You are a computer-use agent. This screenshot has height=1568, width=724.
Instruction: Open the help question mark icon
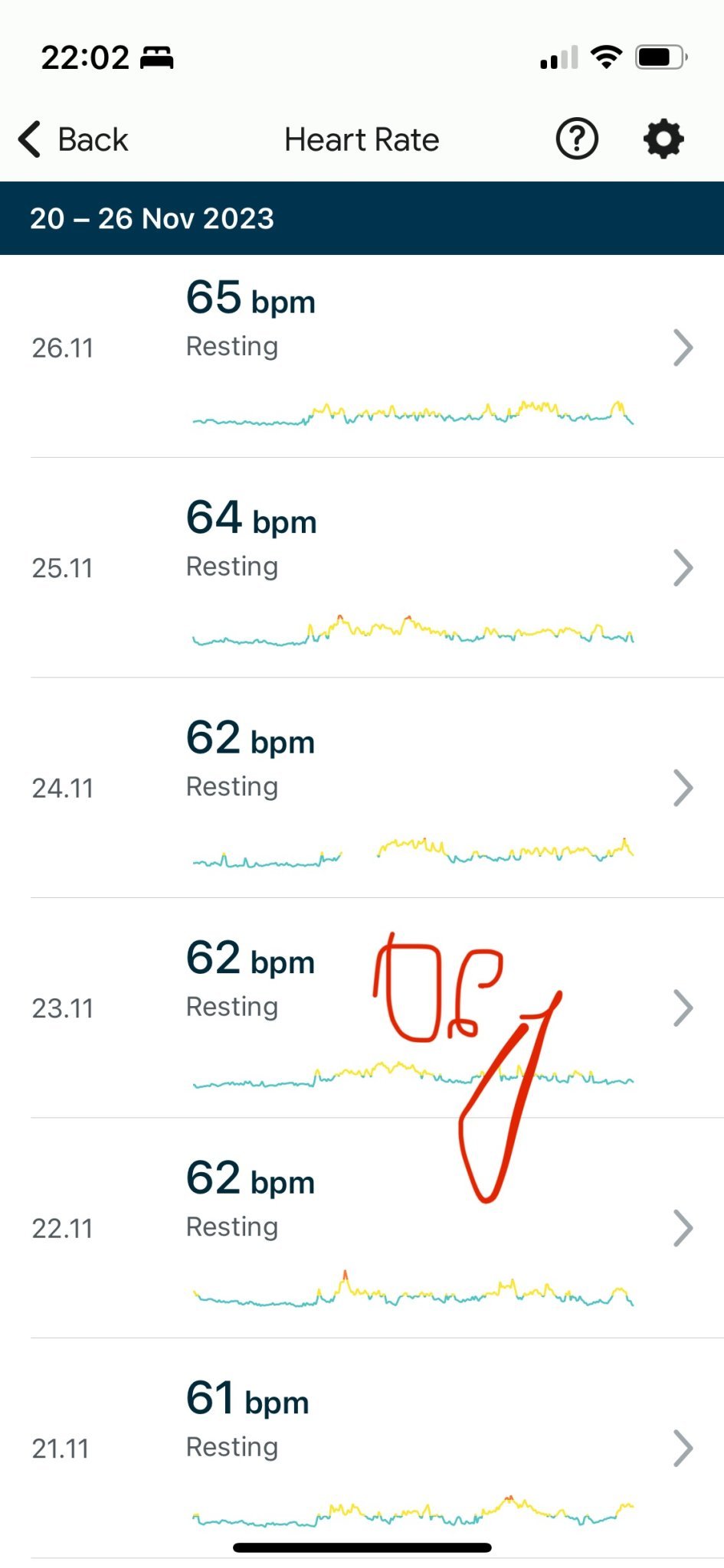[x=576, y=139]
